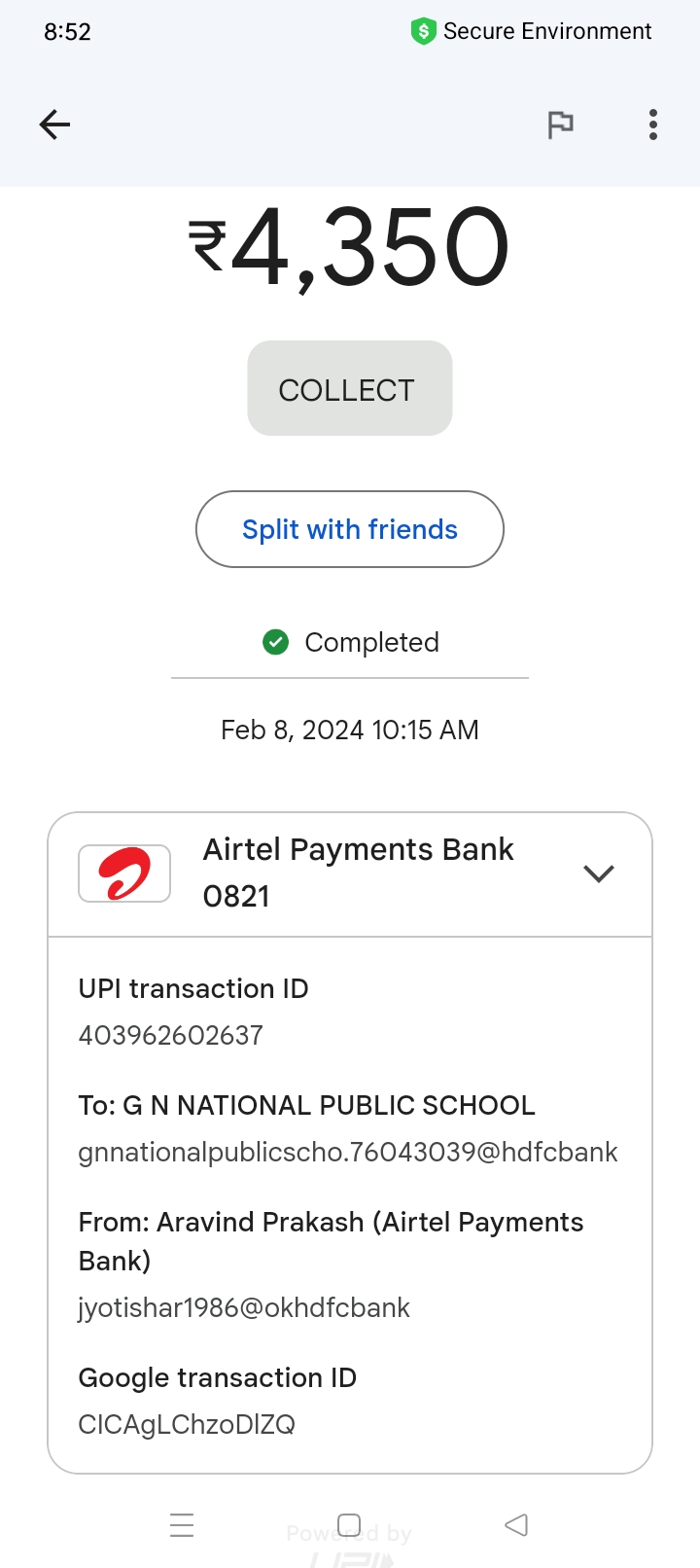Tap the COLLECT button

pos(350,388)
